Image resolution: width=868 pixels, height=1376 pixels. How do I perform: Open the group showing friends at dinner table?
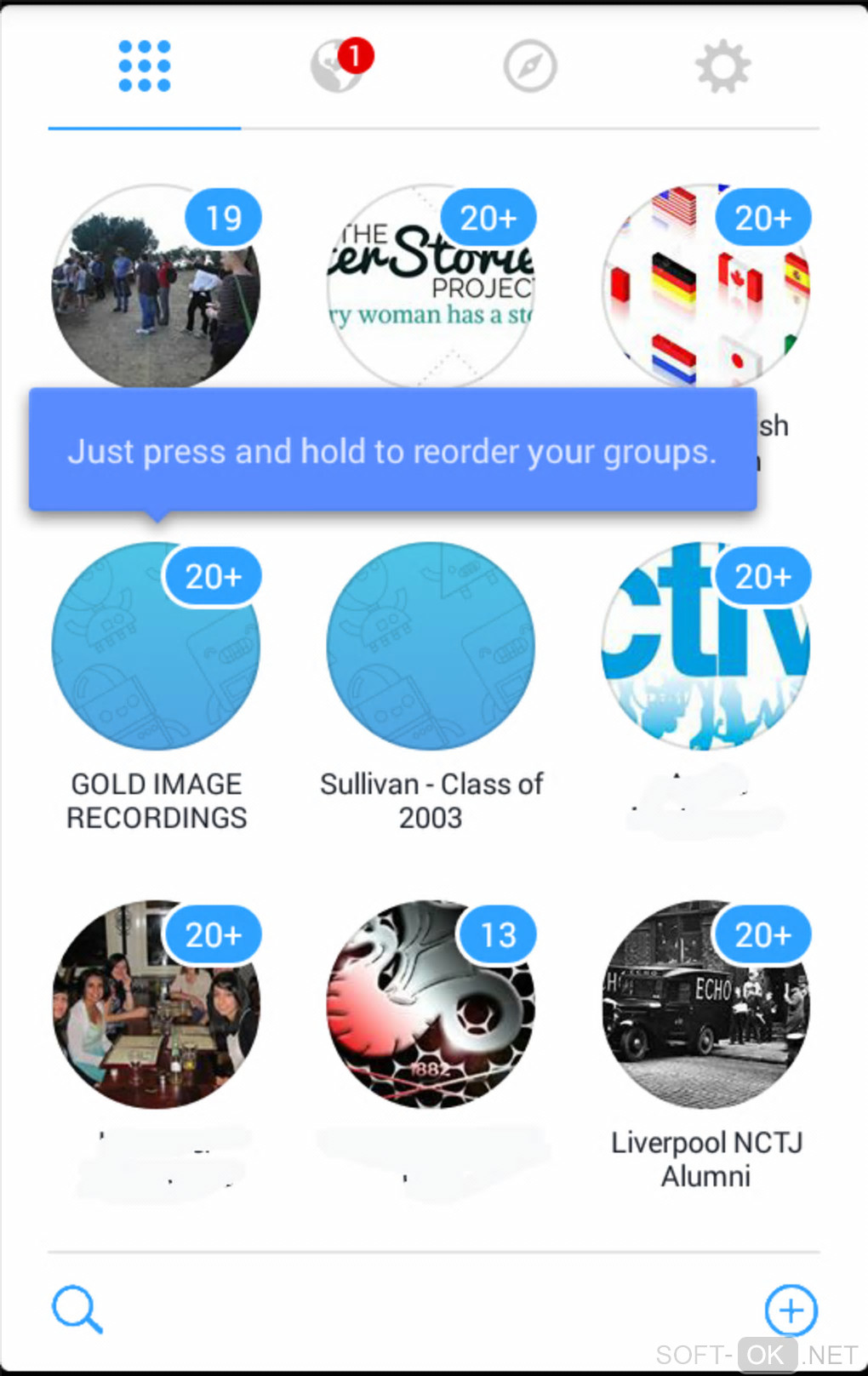pos(156,1005)
